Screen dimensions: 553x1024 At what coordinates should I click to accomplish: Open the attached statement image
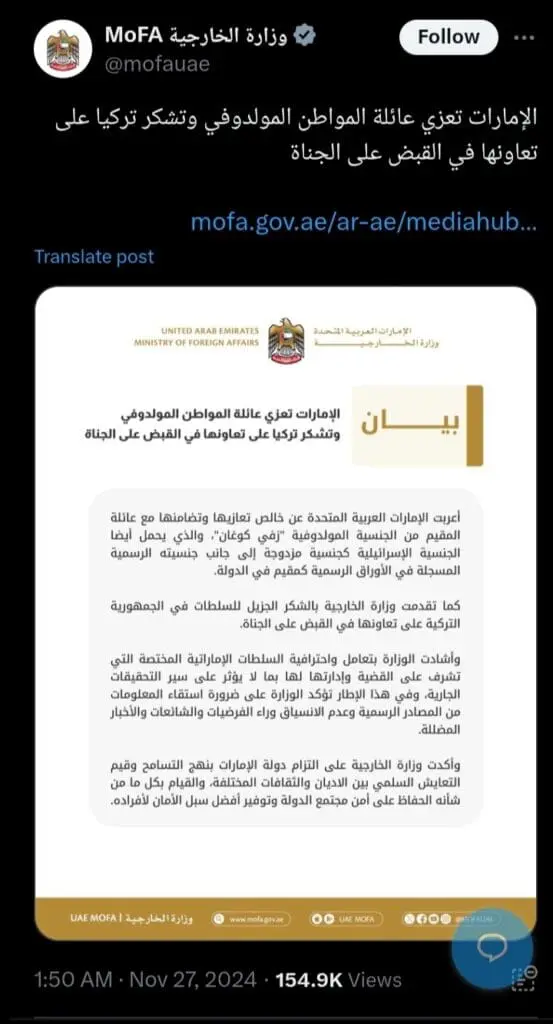285,613
